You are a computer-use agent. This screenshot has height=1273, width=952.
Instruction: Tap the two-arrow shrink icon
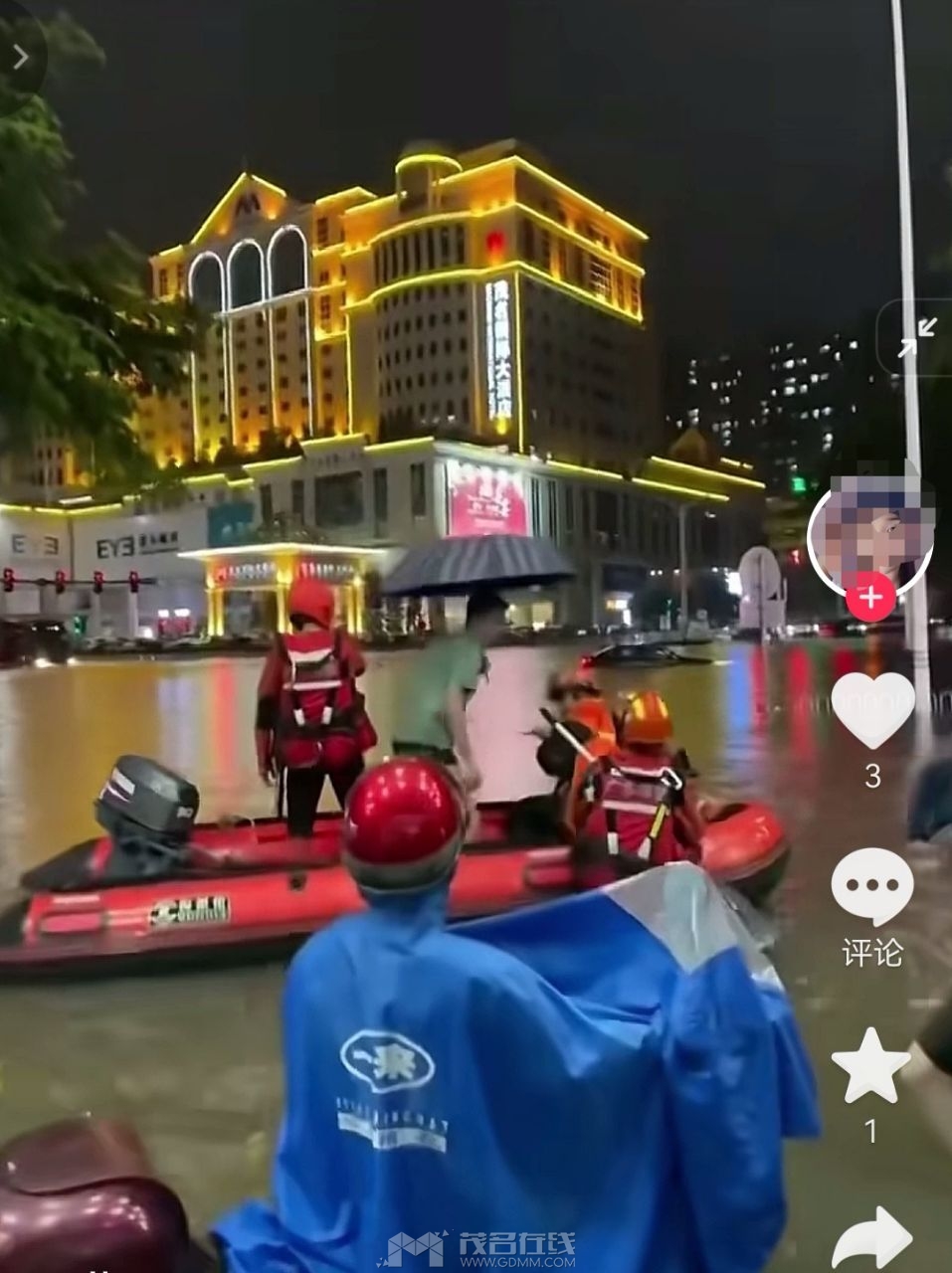(915, 337)
